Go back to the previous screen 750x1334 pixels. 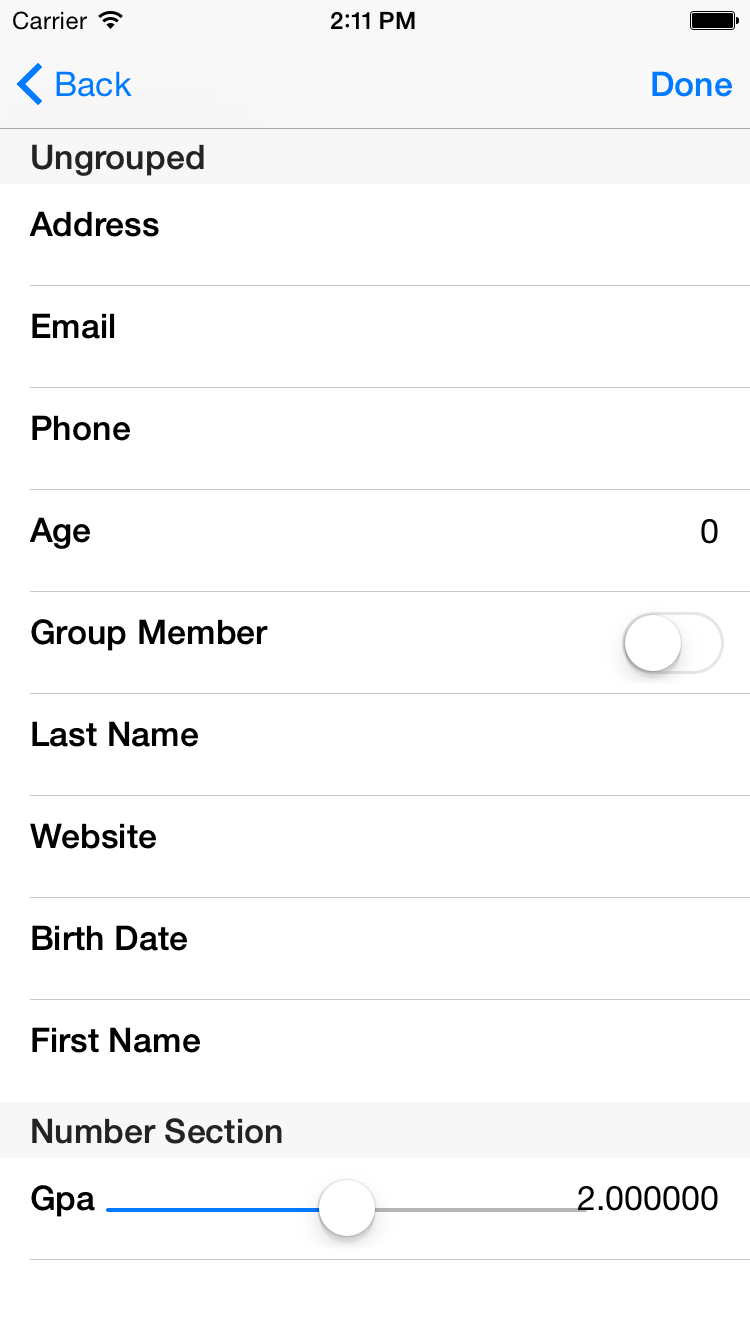coord(75,85)
